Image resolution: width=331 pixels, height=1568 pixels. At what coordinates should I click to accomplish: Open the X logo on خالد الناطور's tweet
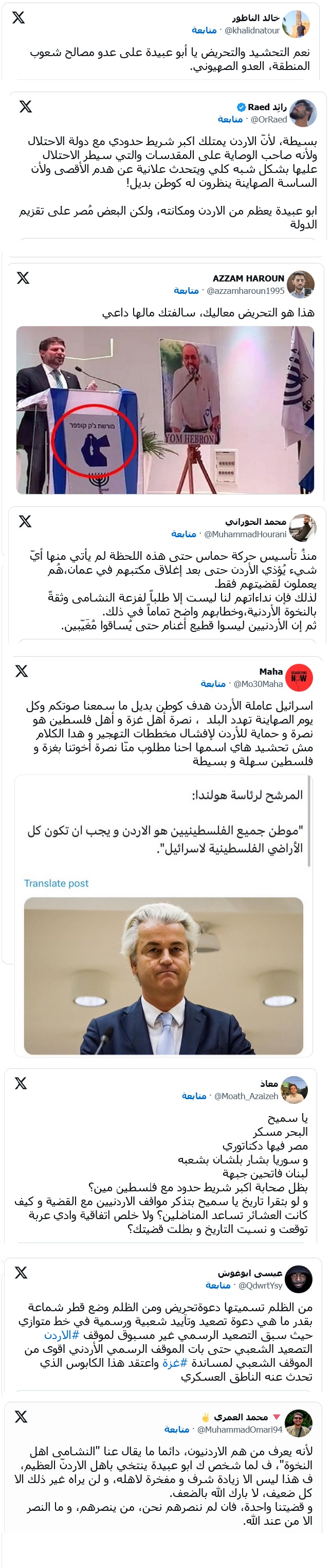click(19, 17)
